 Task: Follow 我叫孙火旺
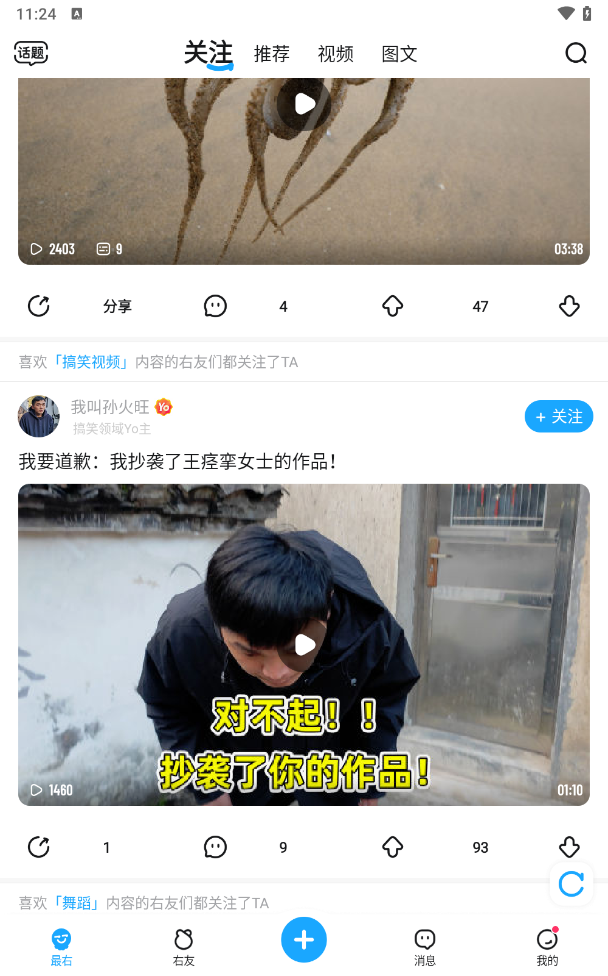click(558, 416)
